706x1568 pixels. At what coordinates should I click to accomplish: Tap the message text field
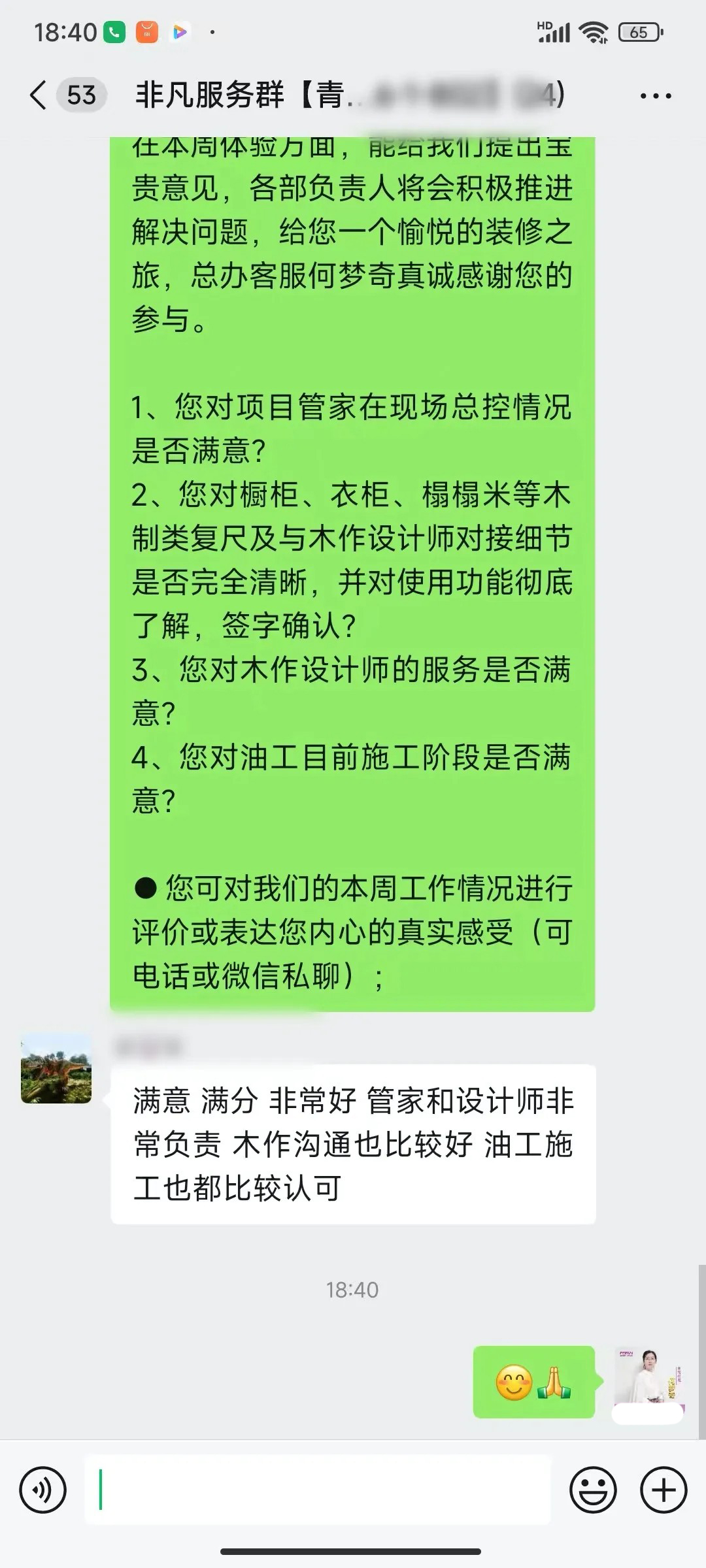coord(317,1490)
